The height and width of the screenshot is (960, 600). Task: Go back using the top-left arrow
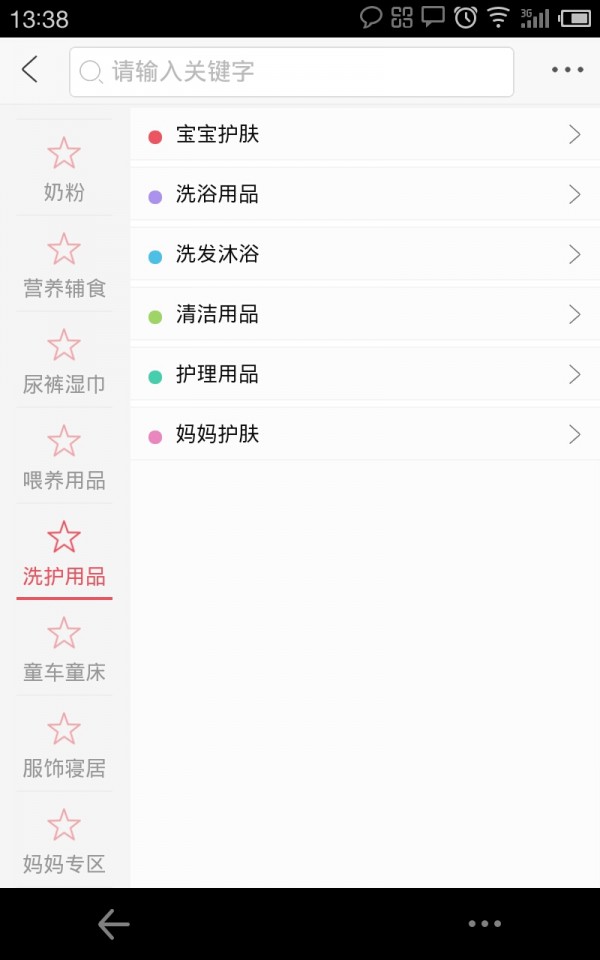pyautogui.click(x=30, y=70)
